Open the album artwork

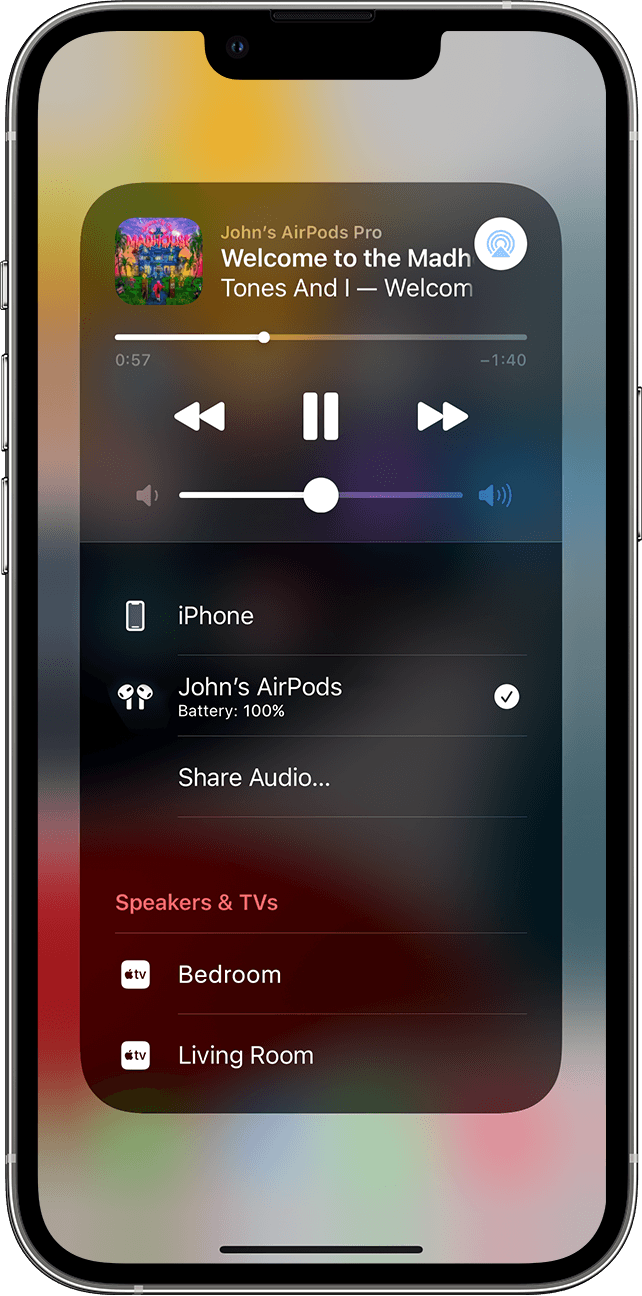[x=158, y=262]
